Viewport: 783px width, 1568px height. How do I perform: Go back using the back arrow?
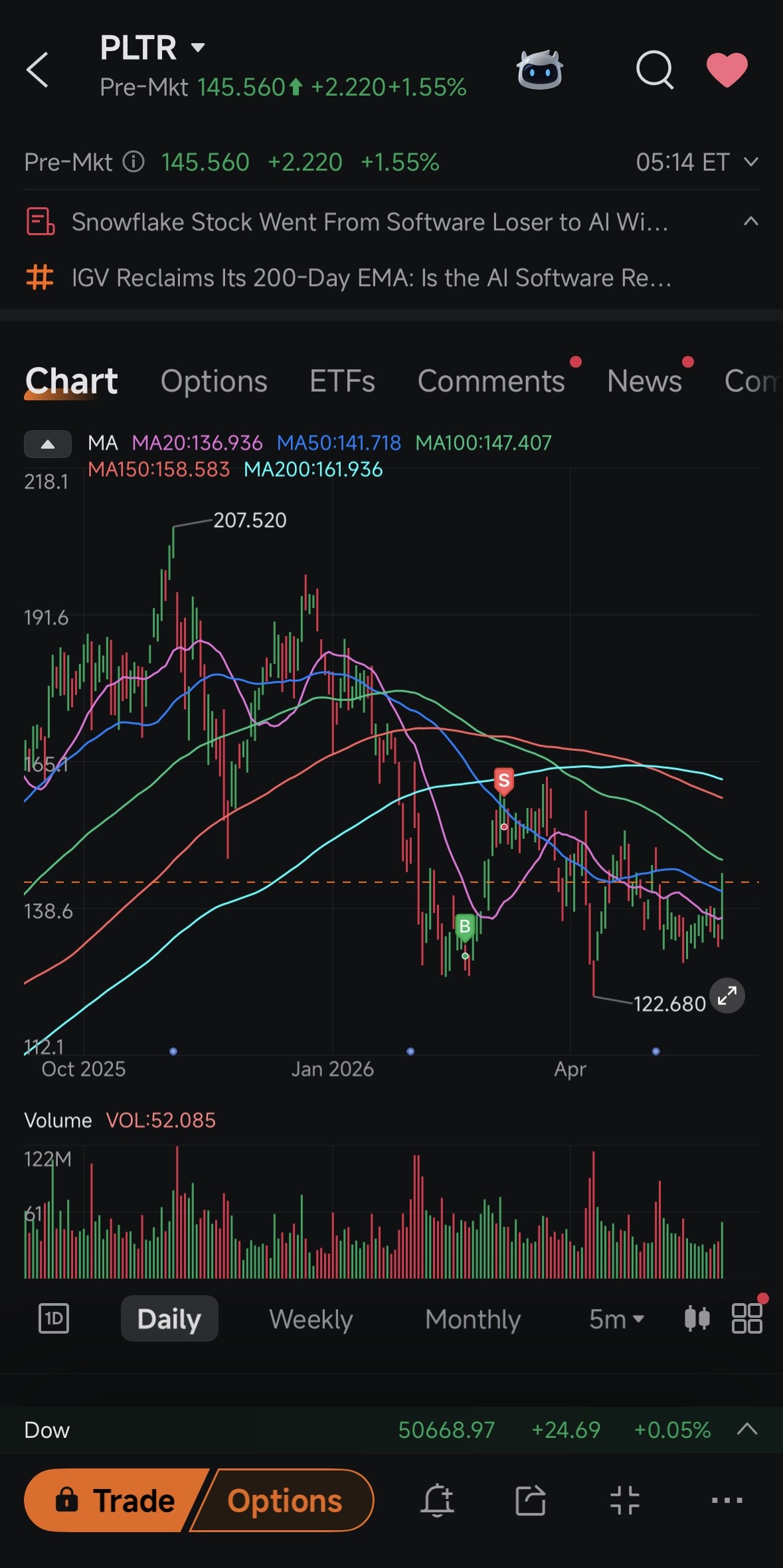tap(37, 70)
